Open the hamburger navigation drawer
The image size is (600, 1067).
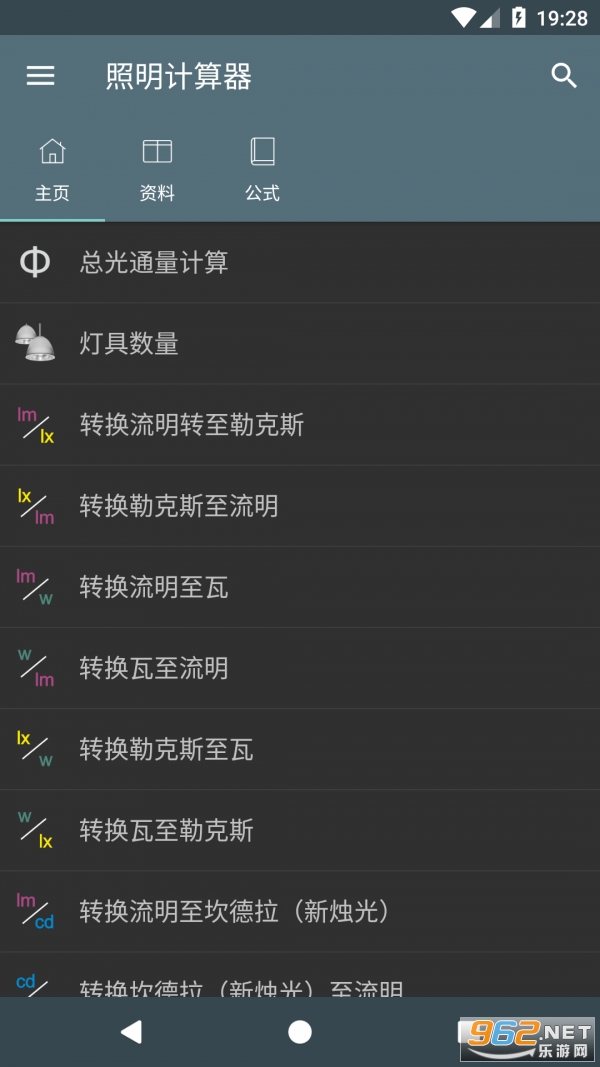[x=40, y=76]
